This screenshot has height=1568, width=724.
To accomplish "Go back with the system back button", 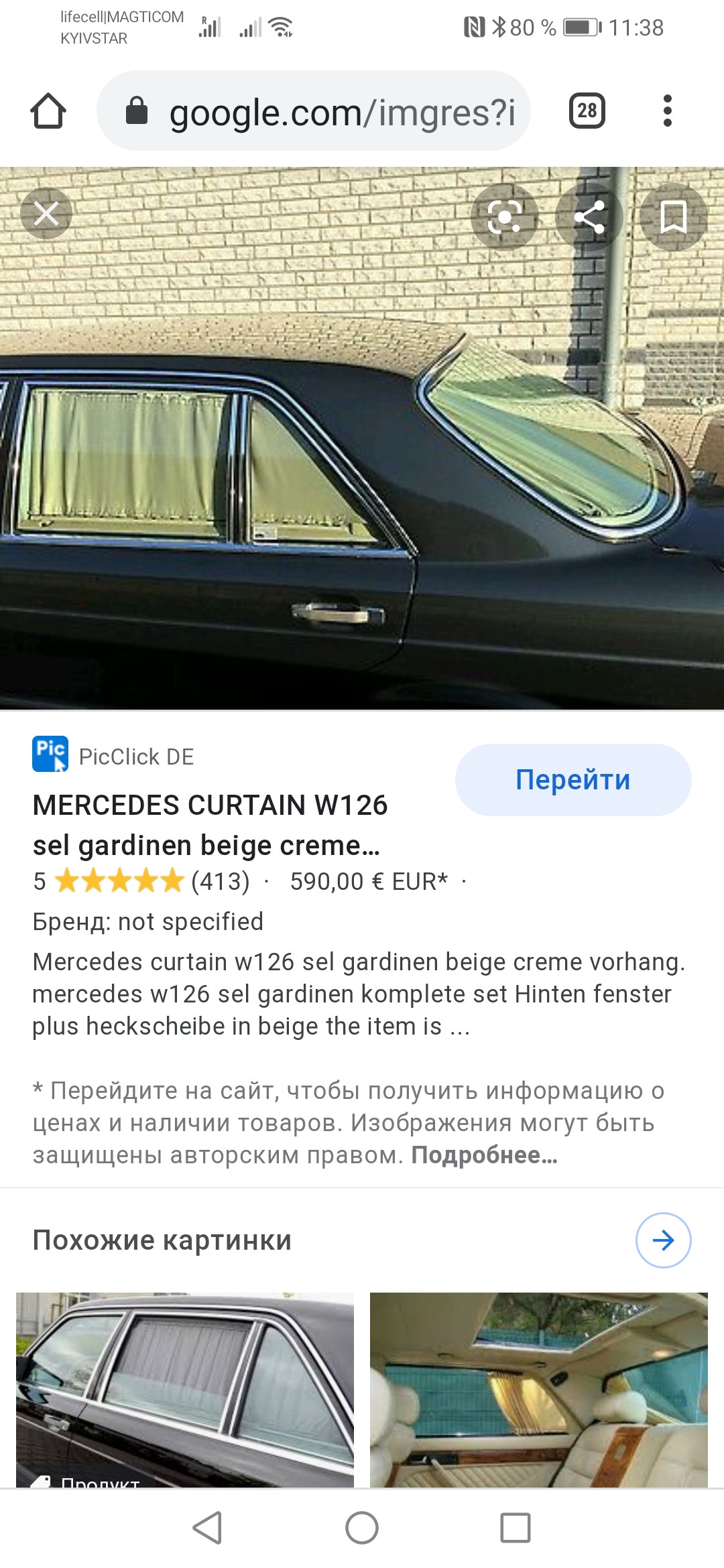I will point(207,1528).
